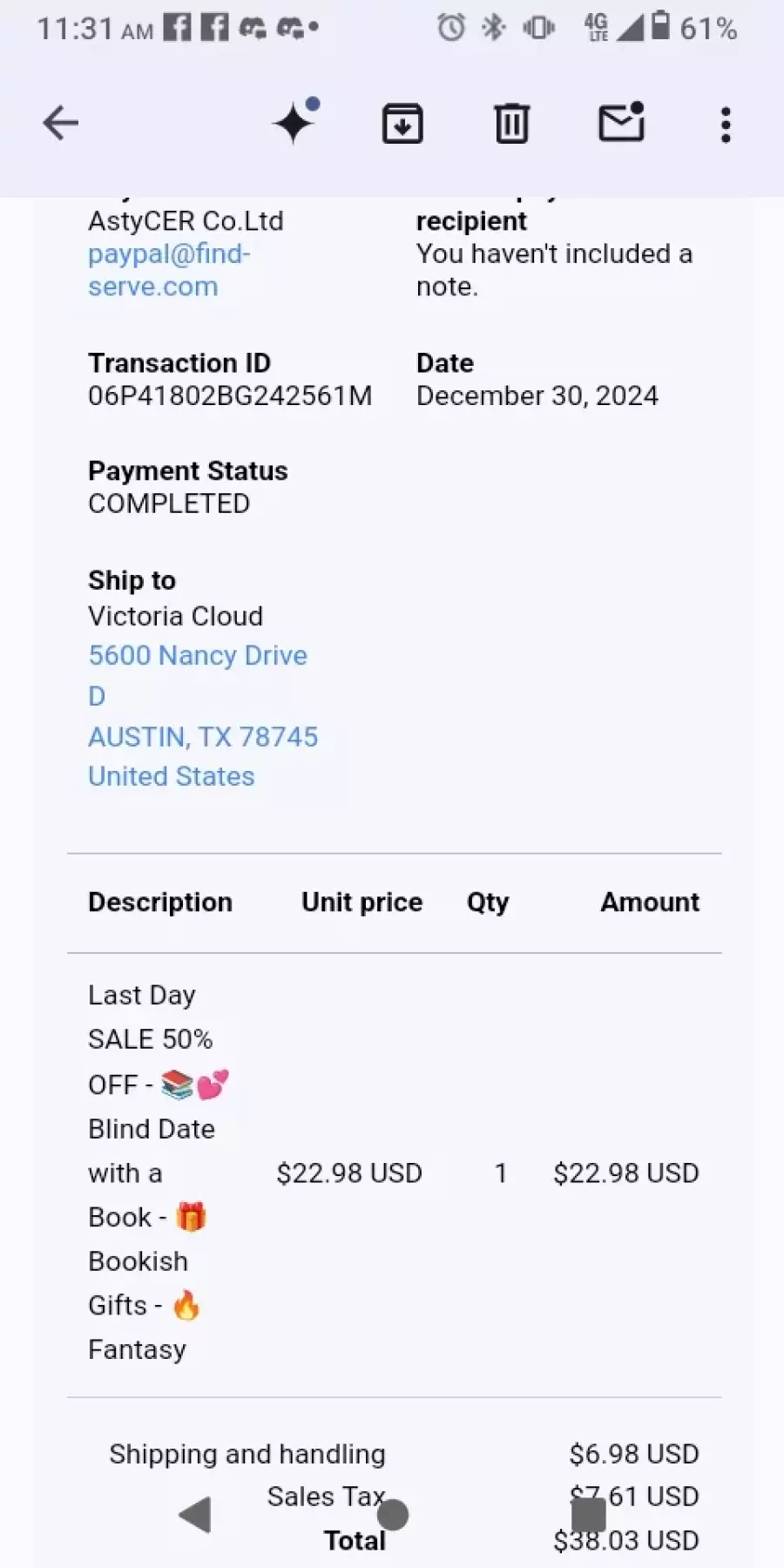
Task: Open the three-dot overflow menu
Action: (725, 125)
